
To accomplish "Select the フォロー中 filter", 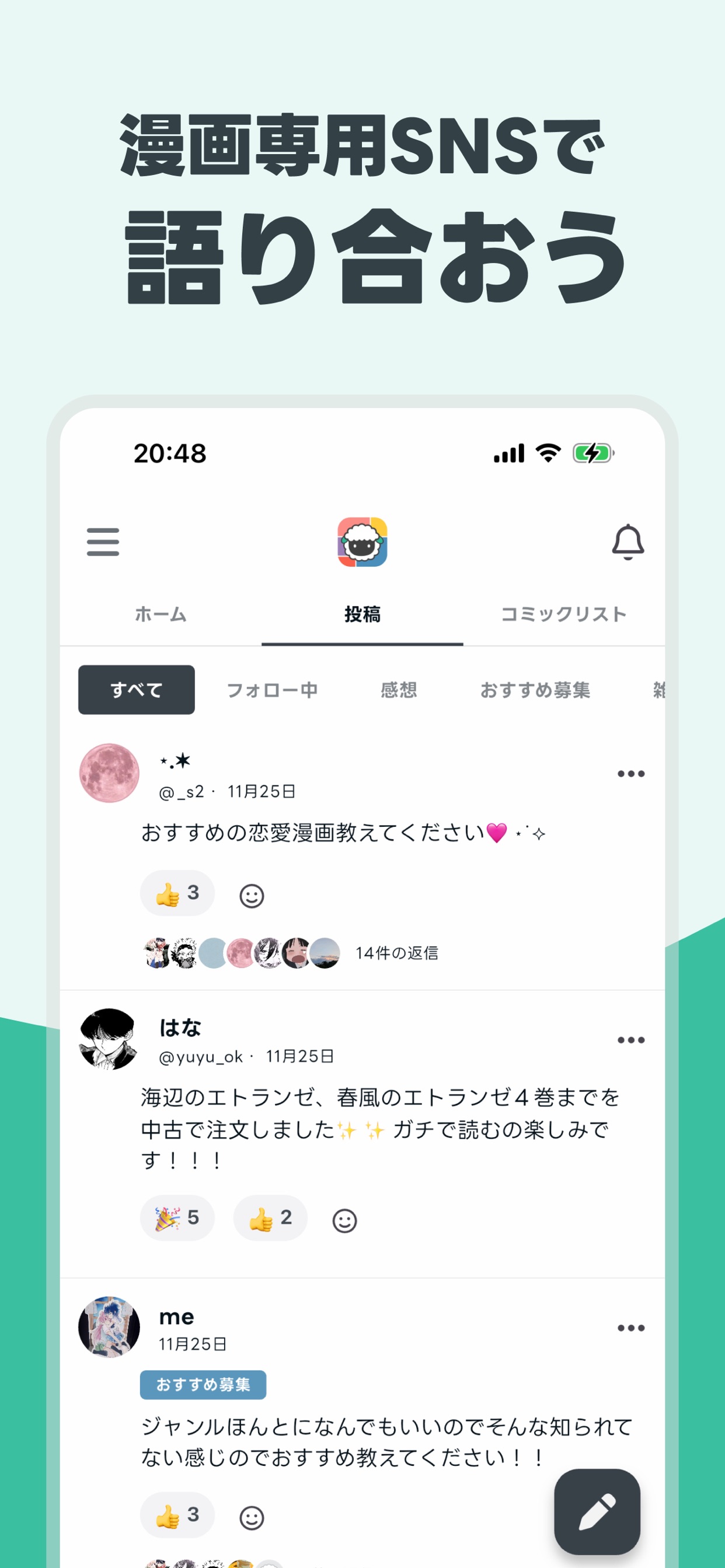I will point(271,690).
